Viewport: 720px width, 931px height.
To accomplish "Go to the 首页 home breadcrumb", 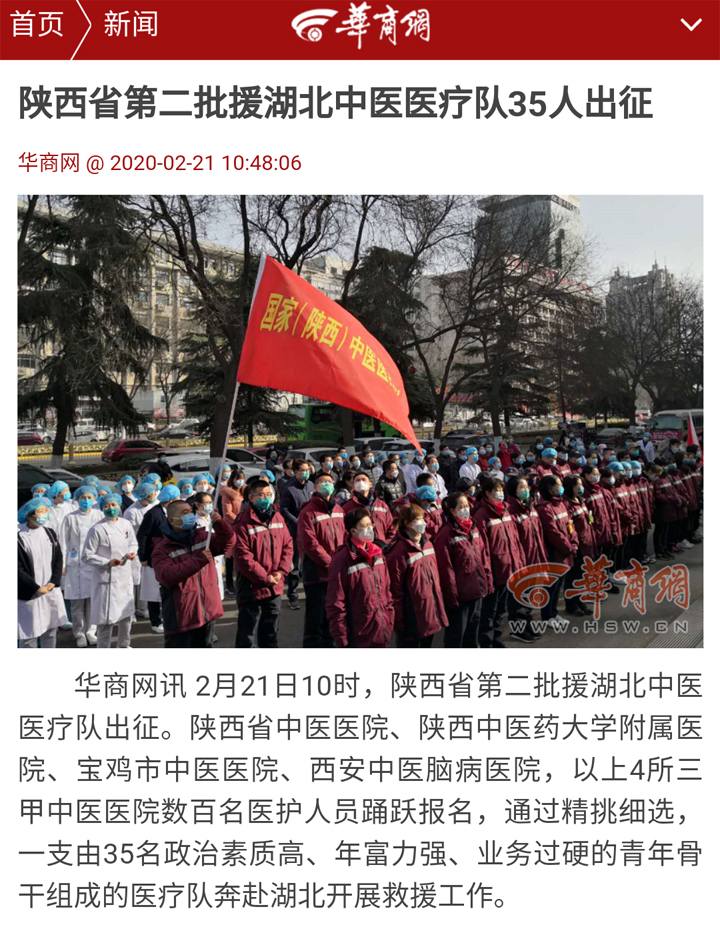I will [x=37, y=26].
